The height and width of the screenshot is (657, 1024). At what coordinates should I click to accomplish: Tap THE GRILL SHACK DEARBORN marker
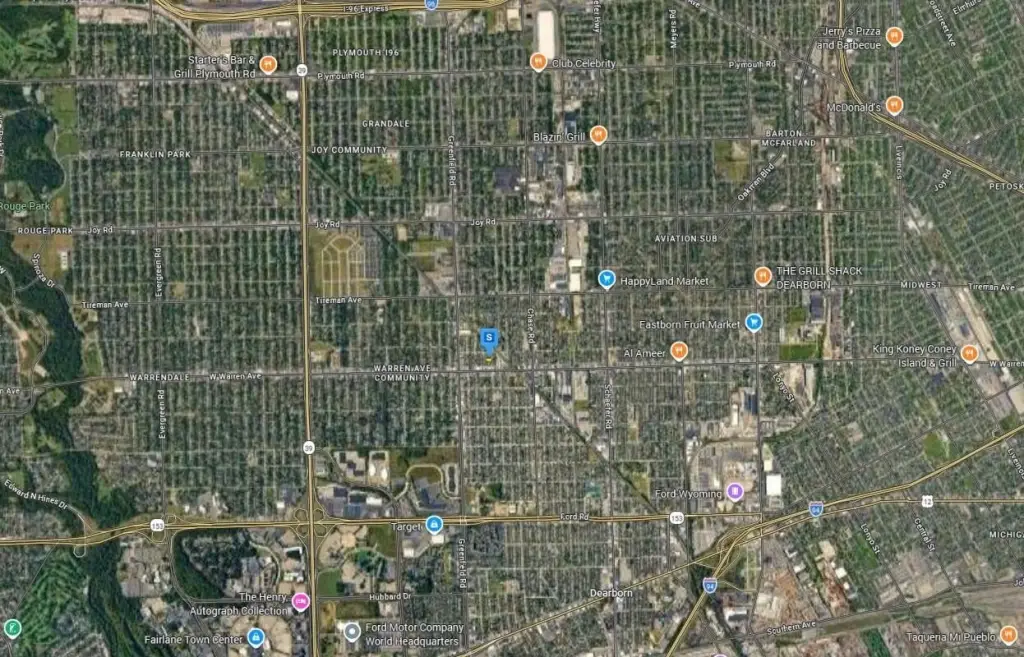763,275
